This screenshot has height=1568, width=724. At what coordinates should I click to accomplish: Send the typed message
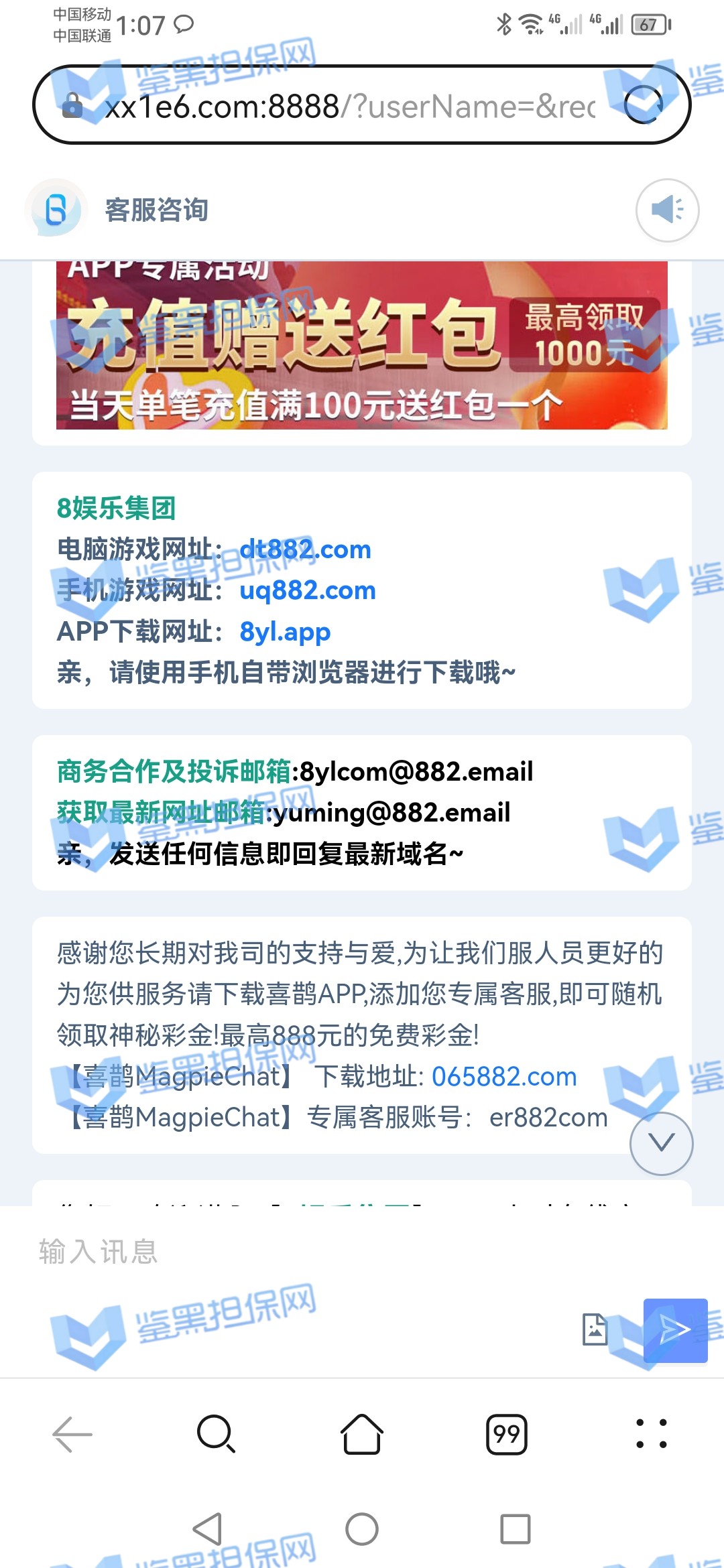pos(675,1329)
